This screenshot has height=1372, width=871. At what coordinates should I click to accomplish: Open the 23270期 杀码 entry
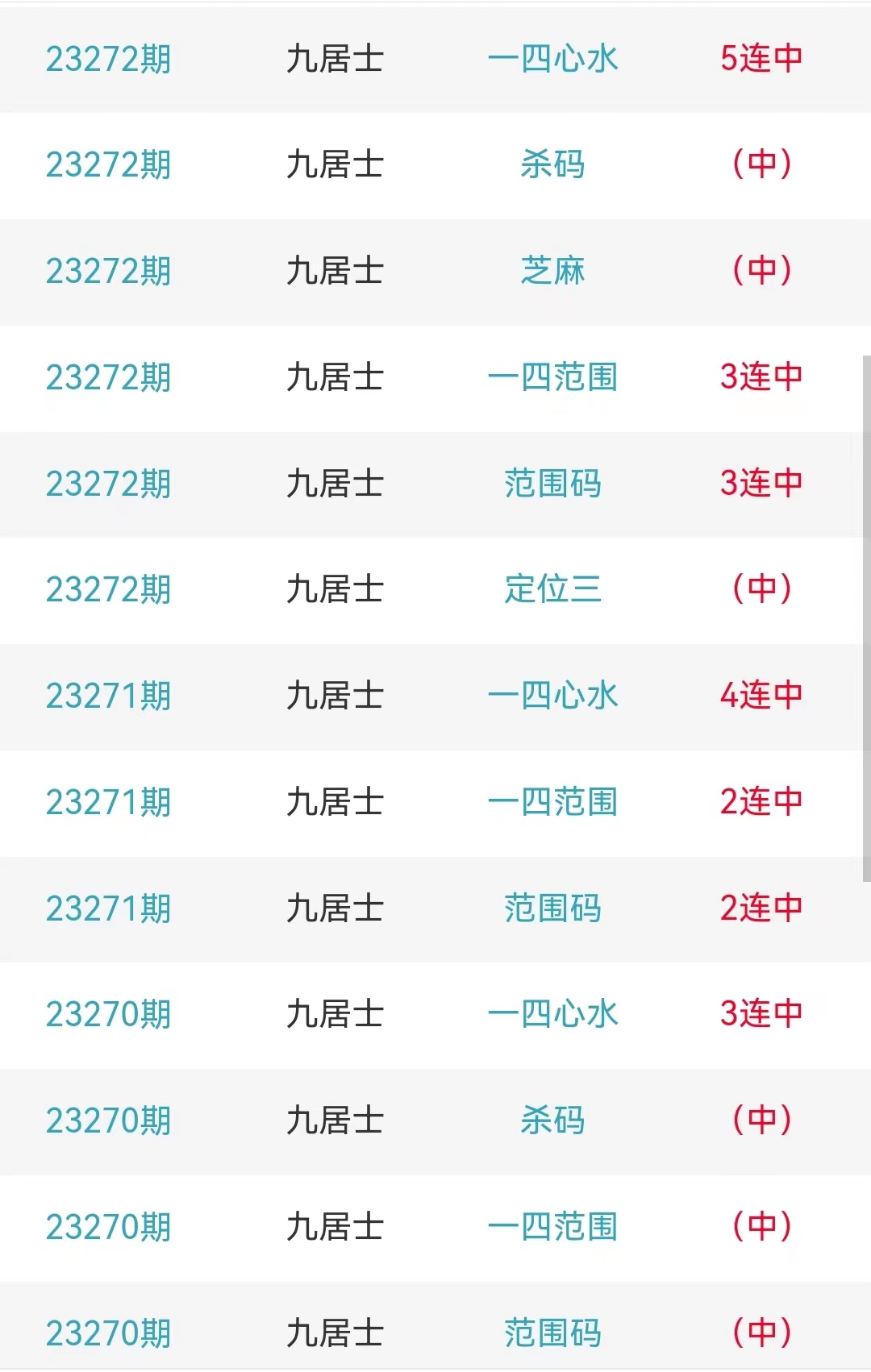[552, 1120]
